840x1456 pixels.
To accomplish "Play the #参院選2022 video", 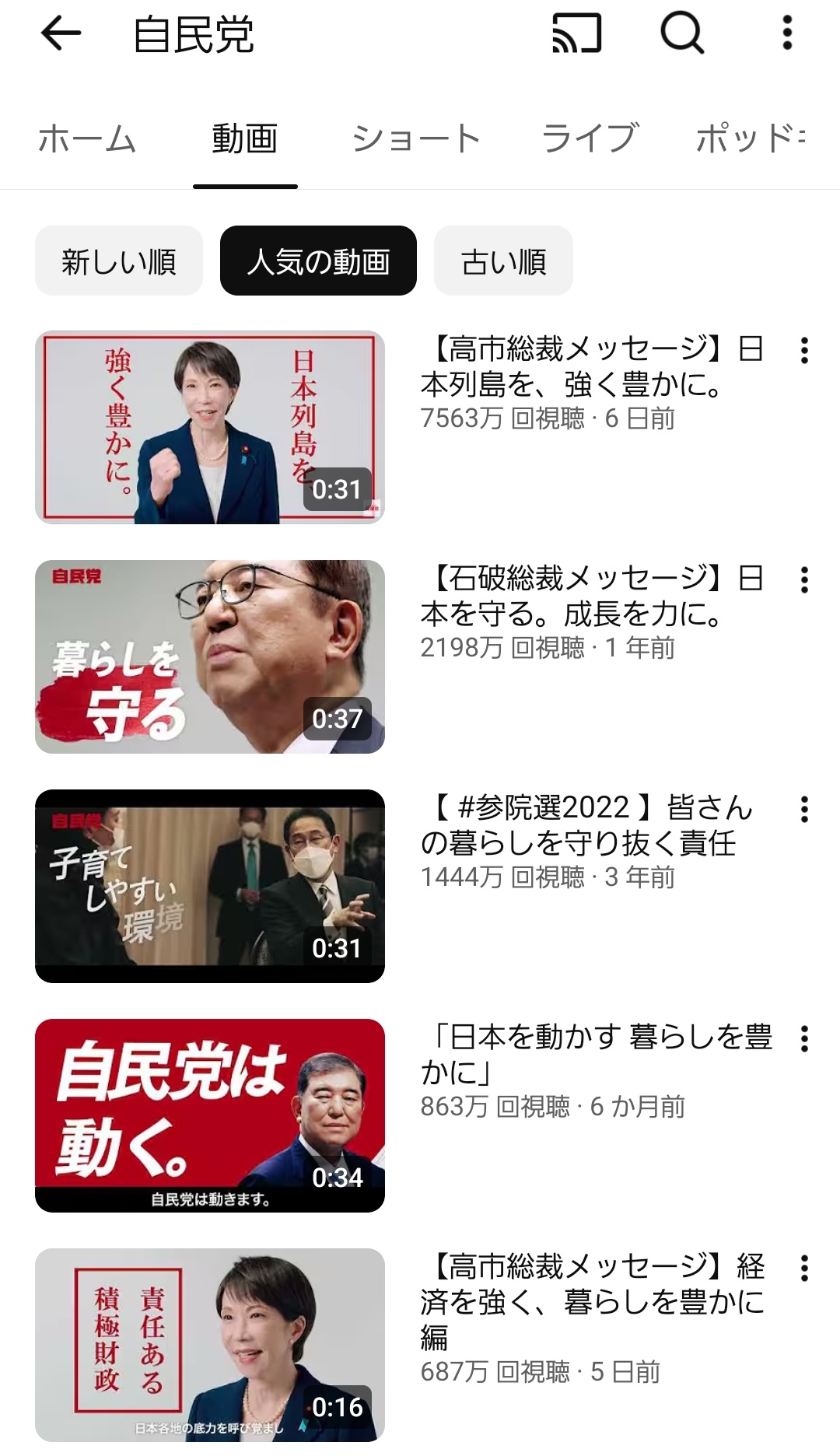I will [x=210, y=886].
